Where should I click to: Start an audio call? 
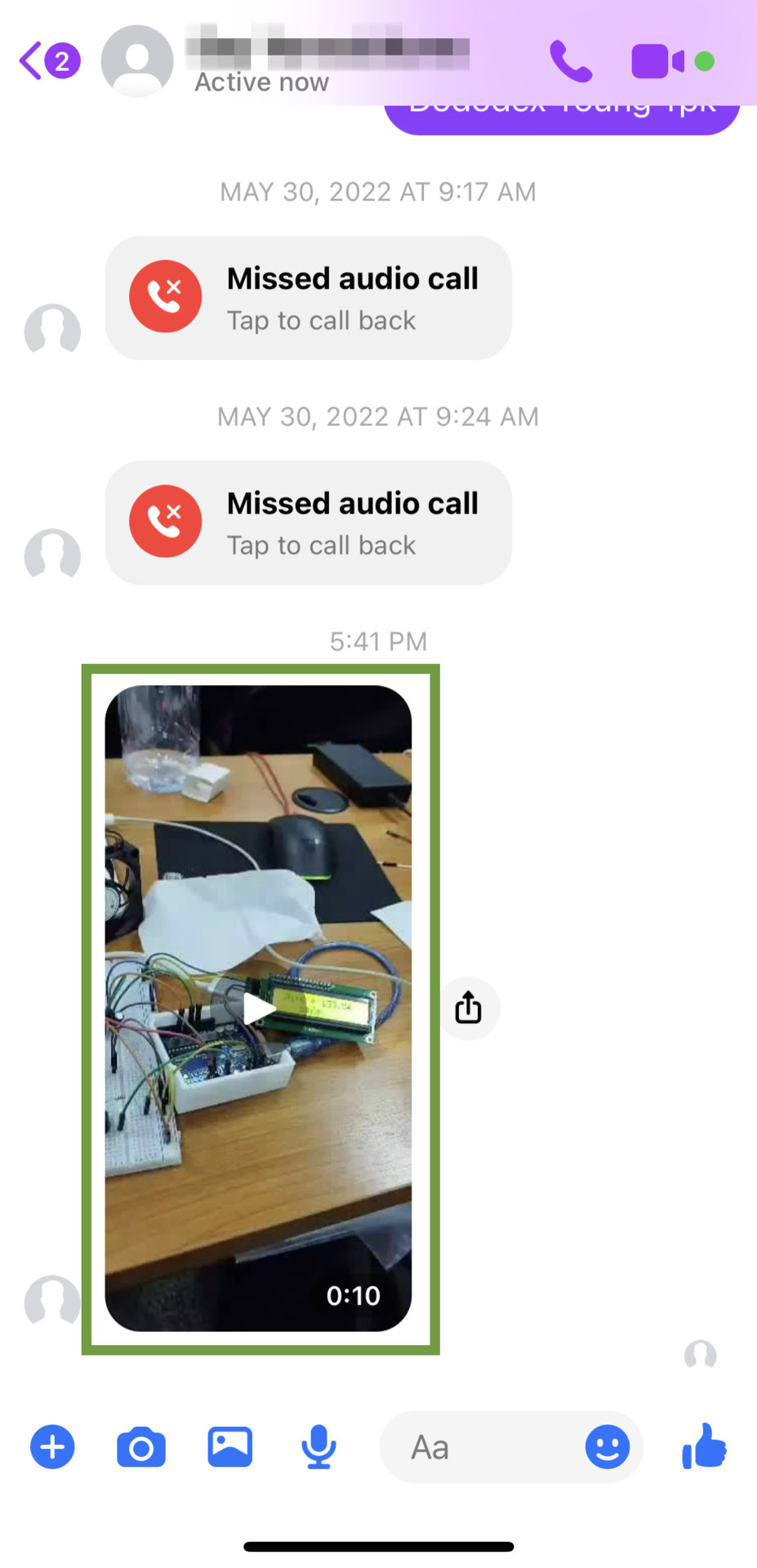tap(571, 61)
